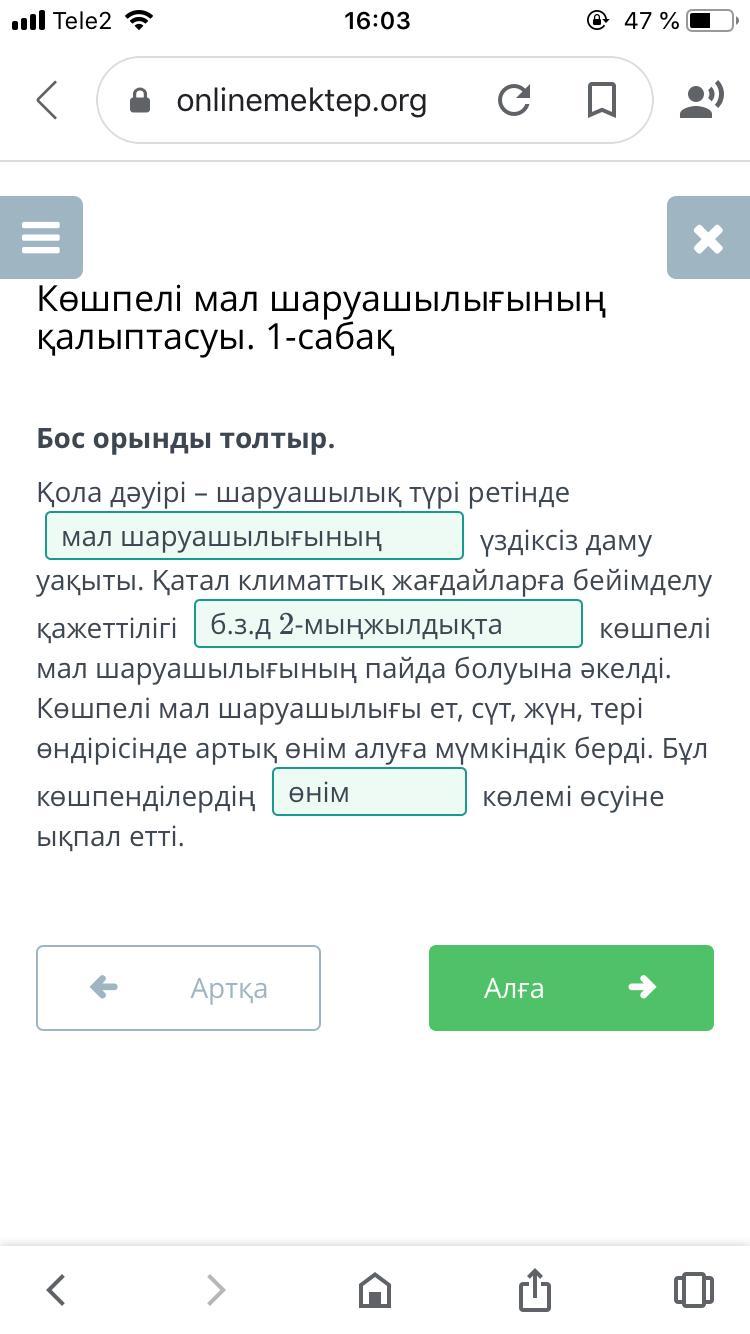Open the voice reader icon
Screen dimensions: 750x1334
click(701, 100)
